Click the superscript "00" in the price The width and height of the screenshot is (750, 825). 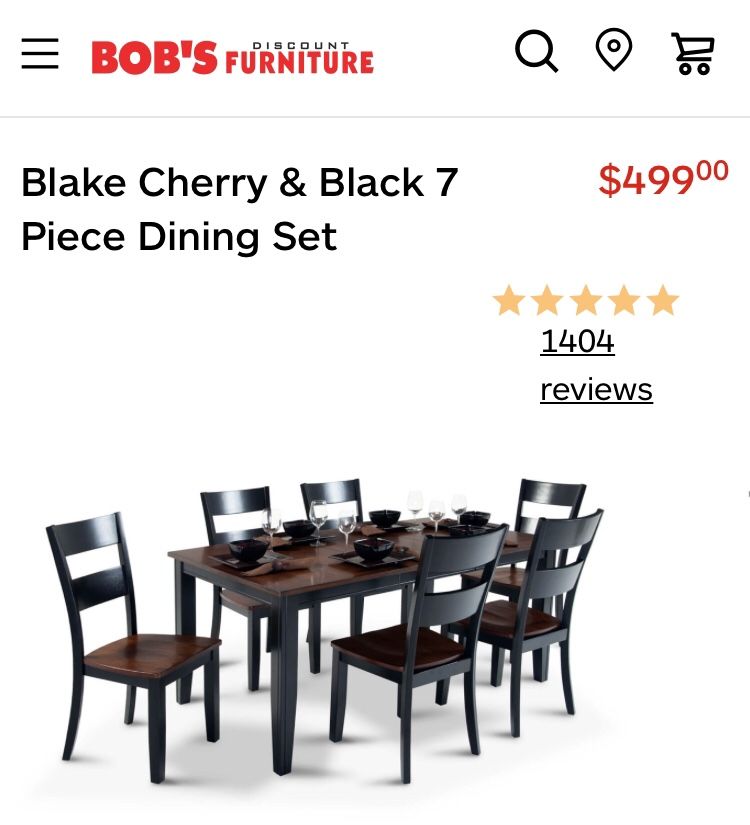coord(712,170)
